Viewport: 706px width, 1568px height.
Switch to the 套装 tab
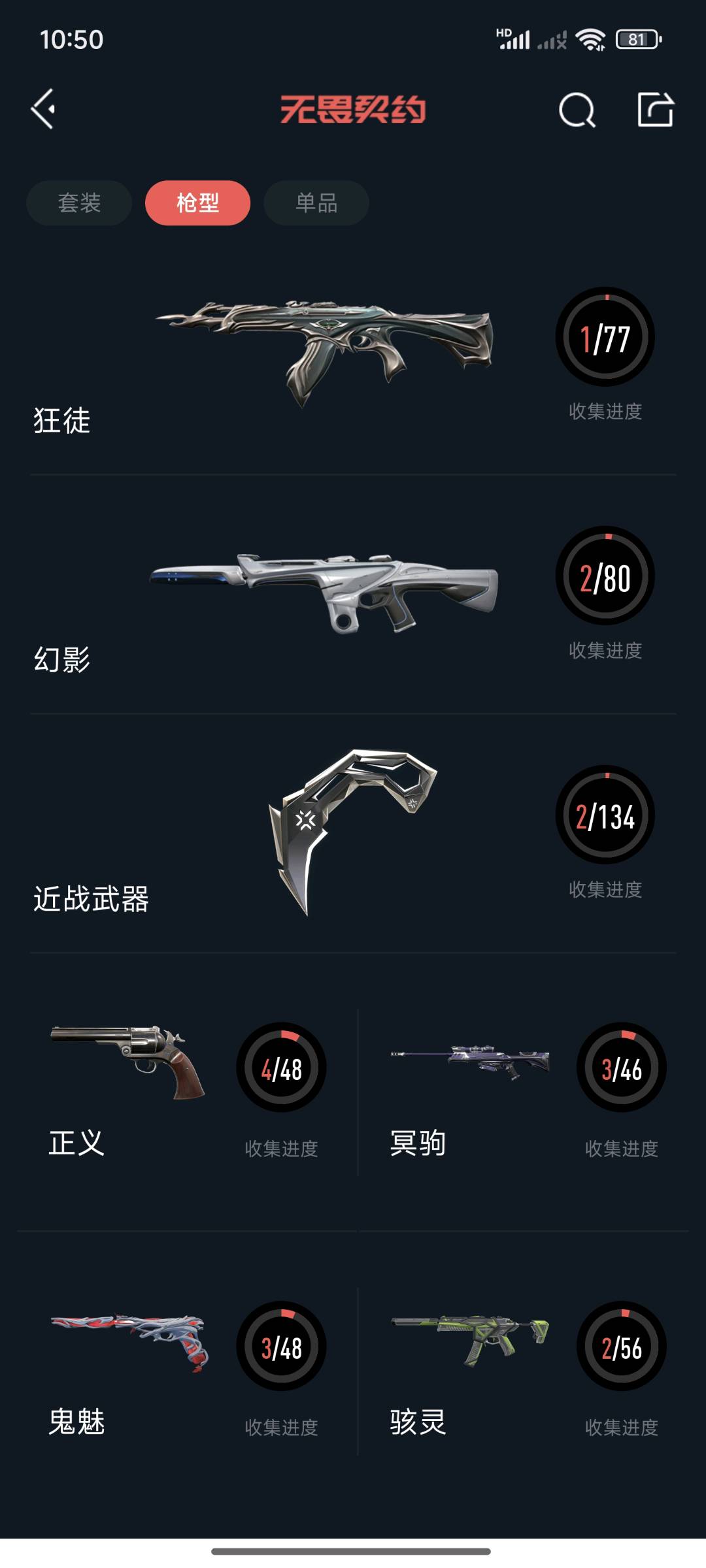[x=79, y=203]
